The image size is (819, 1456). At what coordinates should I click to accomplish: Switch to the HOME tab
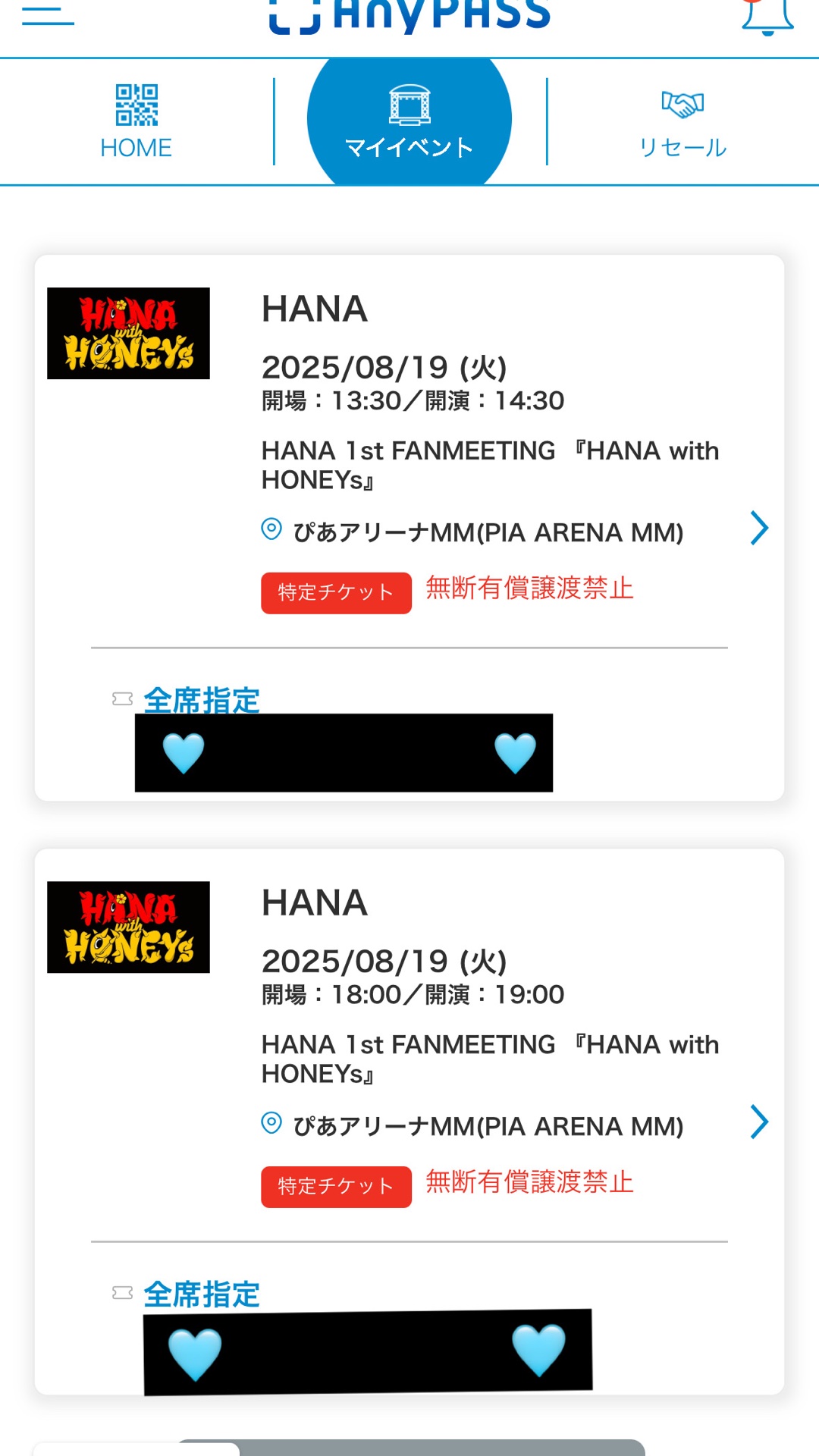pos(136,121)
